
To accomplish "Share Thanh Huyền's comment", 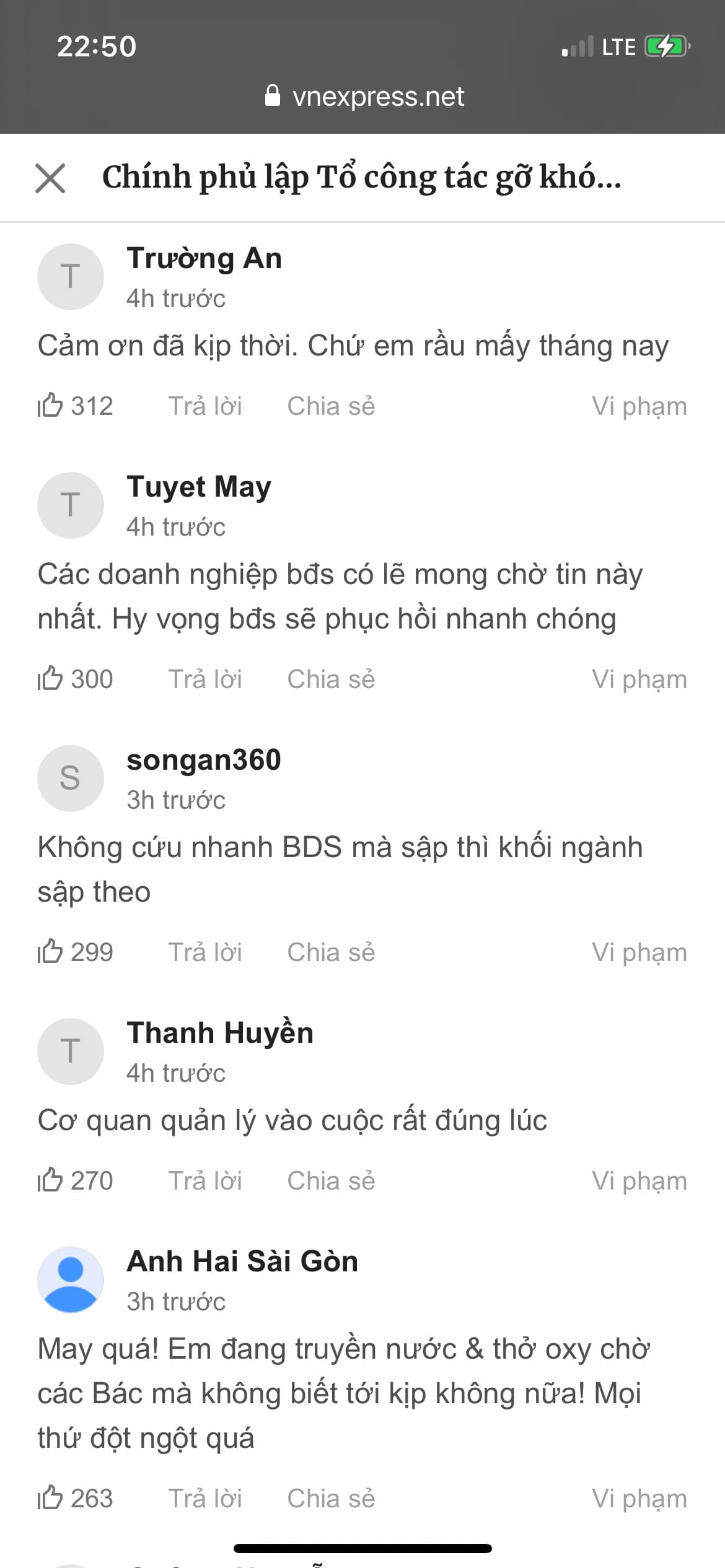I will (x=331, y=1181).
